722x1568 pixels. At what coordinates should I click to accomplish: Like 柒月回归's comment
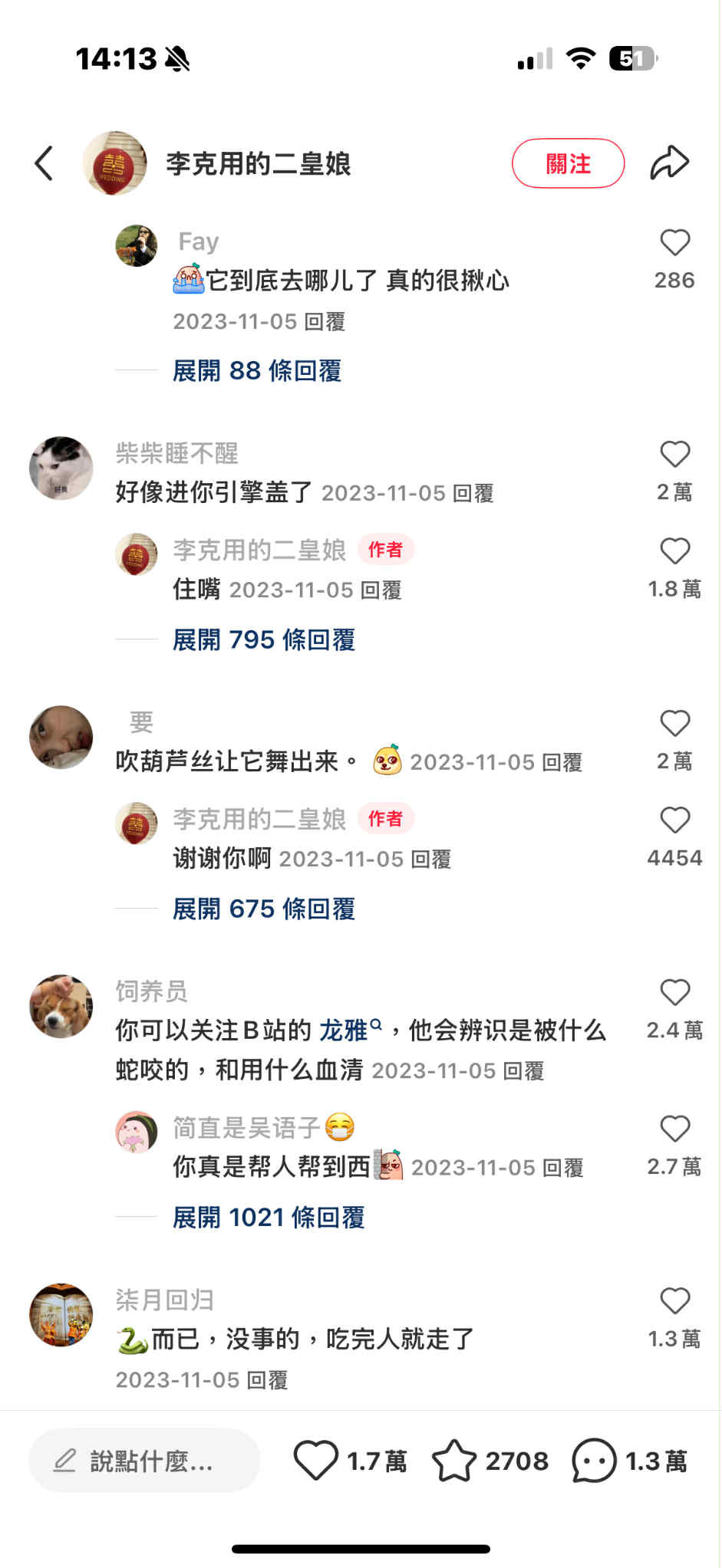pos(674,1301)
